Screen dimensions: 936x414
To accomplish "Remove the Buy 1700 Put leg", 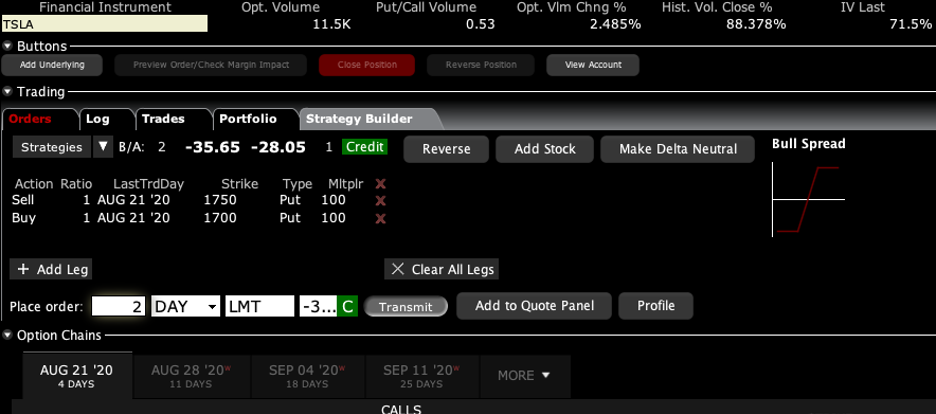I will 380,218.
